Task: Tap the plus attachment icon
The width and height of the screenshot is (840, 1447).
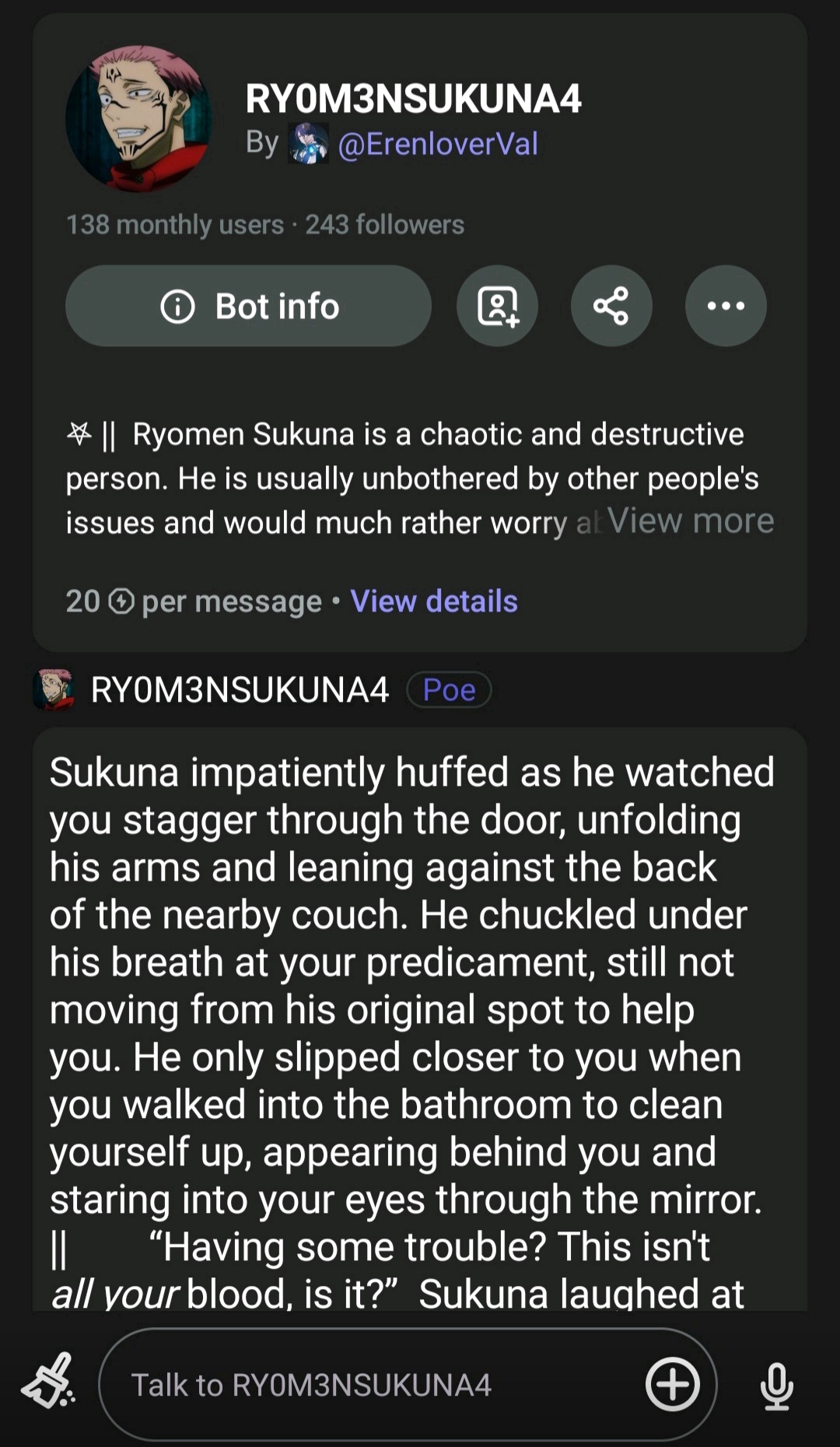Action: point(673,1385)
